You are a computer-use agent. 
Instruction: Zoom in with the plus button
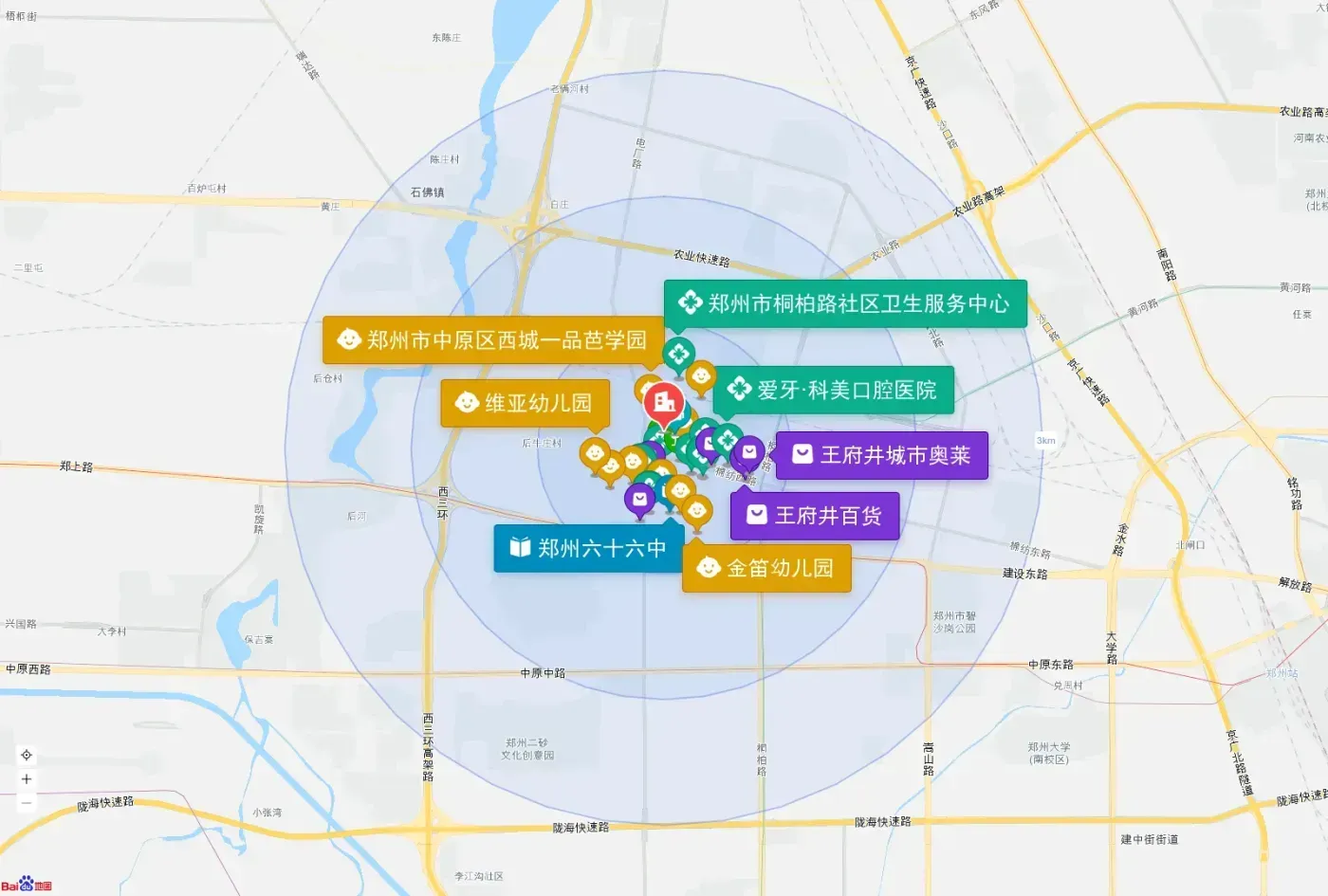(27, 779)
